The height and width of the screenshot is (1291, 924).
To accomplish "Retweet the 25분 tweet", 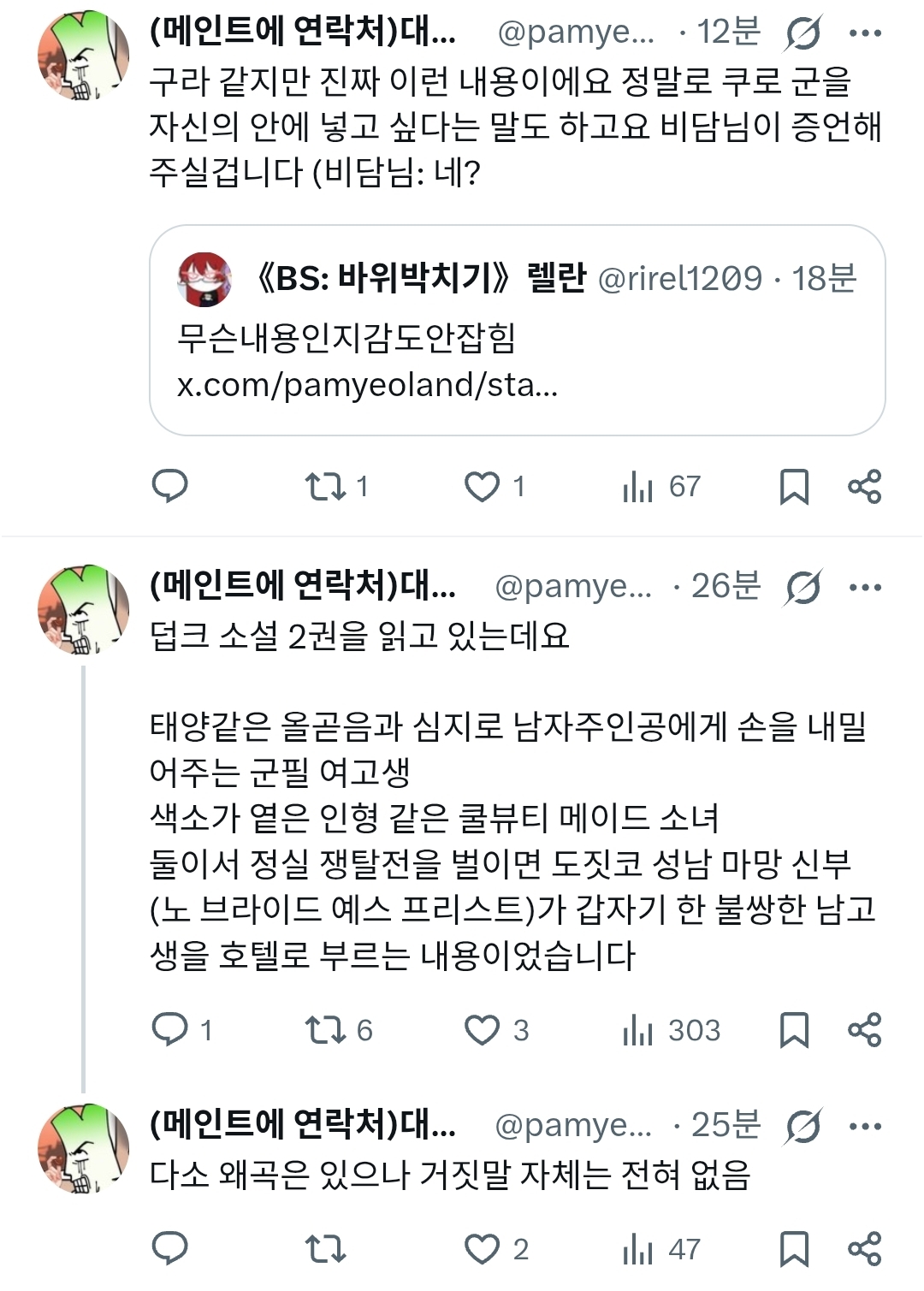I will pyautogui.click(x=326, y=1249).
